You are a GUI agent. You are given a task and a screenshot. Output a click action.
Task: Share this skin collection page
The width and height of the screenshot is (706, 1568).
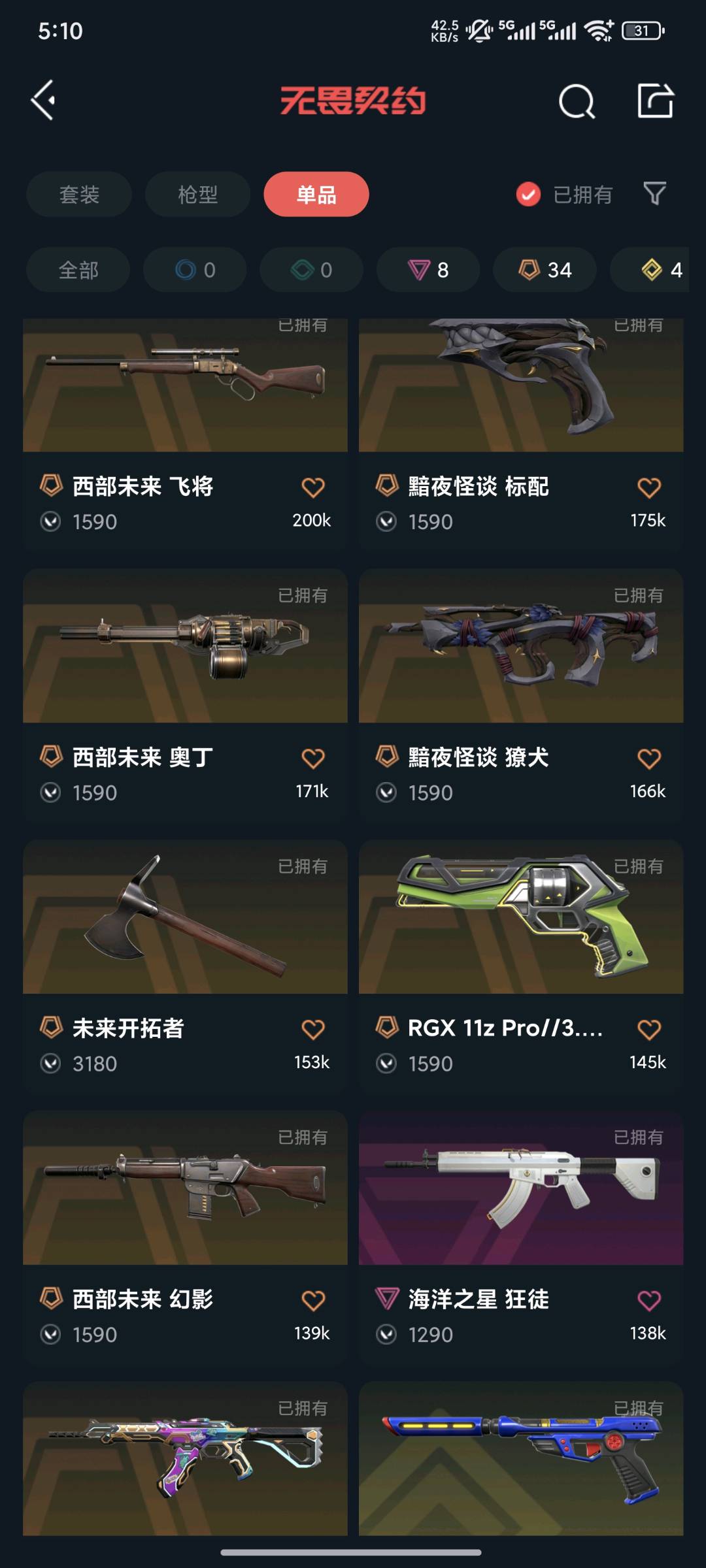click(655, 101)
